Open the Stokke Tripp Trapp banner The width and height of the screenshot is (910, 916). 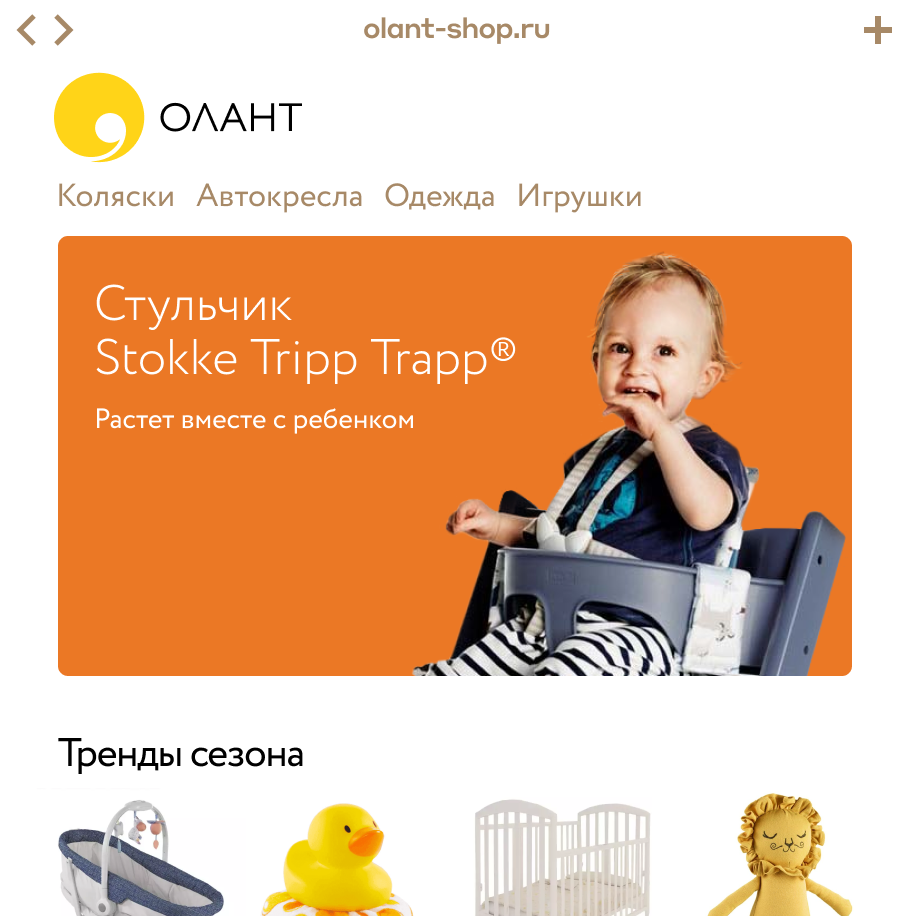click(455, 456)
